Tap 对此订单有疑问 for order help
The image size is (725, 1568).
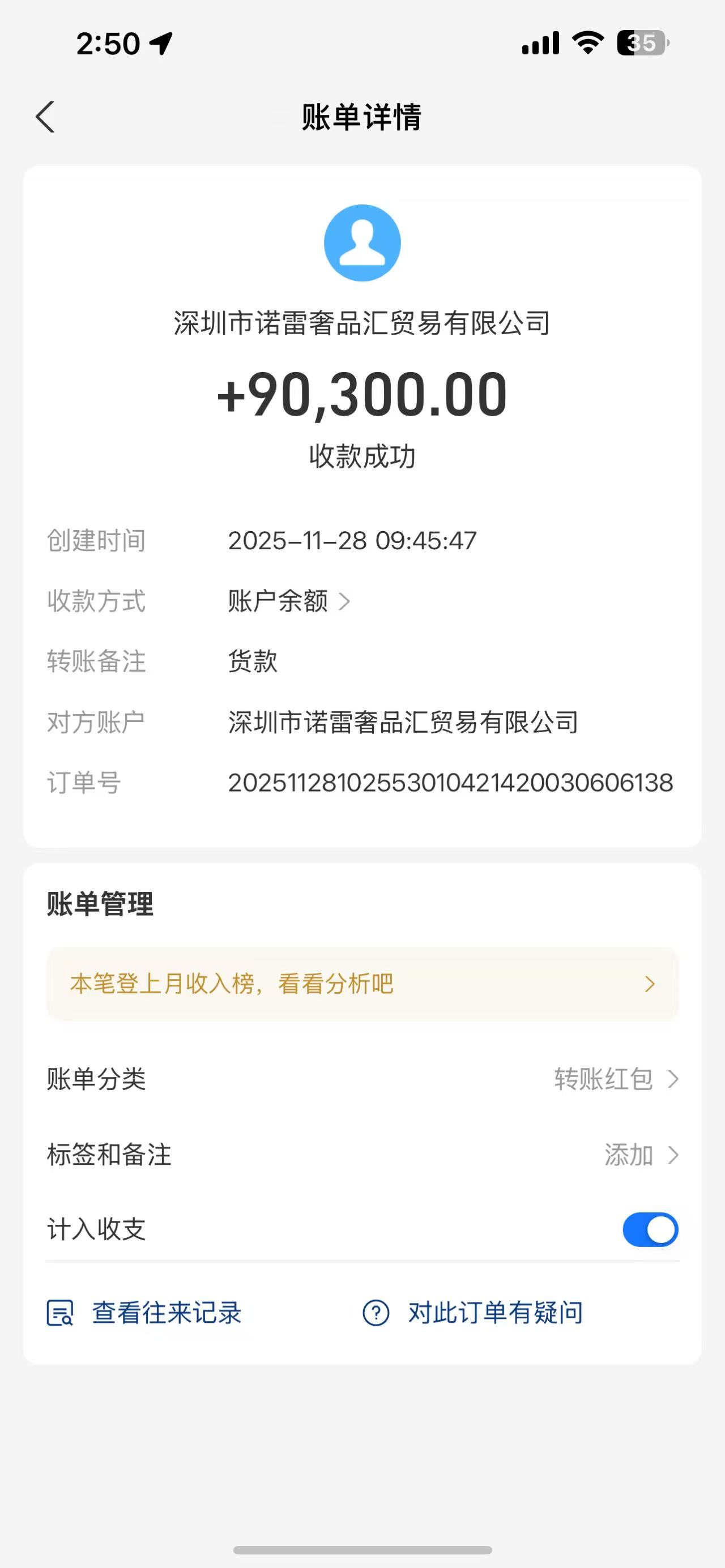473,1313
